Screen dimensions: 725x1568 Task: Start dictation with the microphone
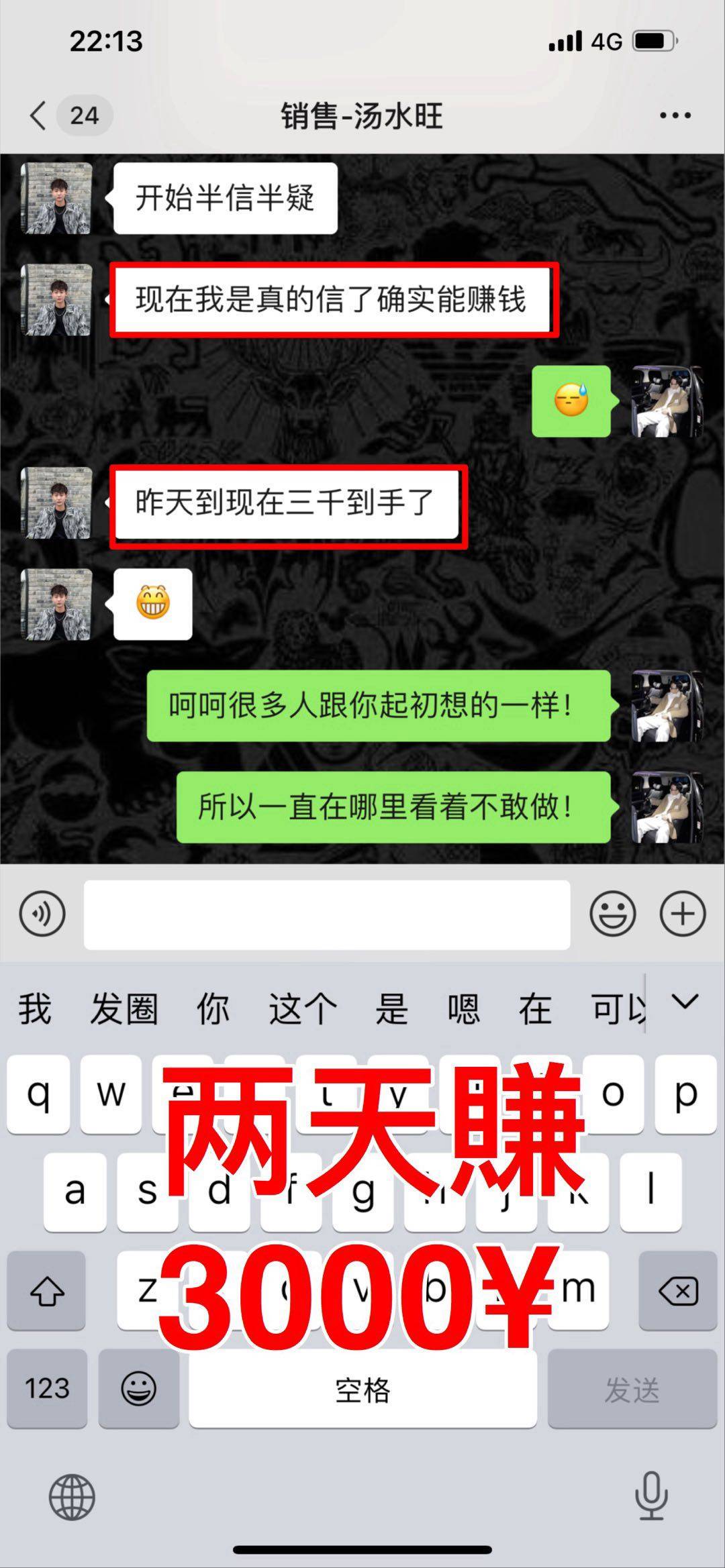click(x=651, y=1496)
